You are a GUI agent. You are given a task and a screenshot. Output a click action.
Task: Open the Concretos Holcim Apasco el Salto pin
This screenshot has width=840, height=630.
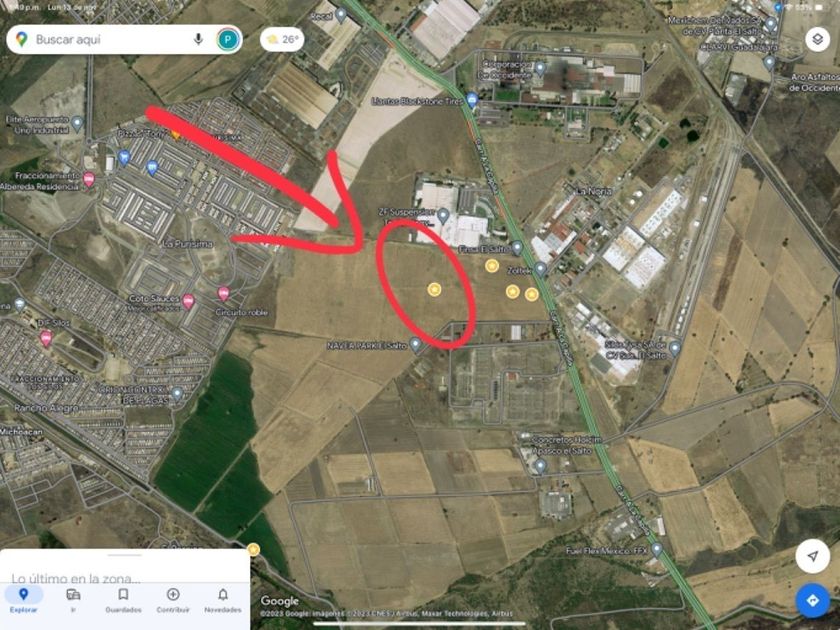[540, 466]
